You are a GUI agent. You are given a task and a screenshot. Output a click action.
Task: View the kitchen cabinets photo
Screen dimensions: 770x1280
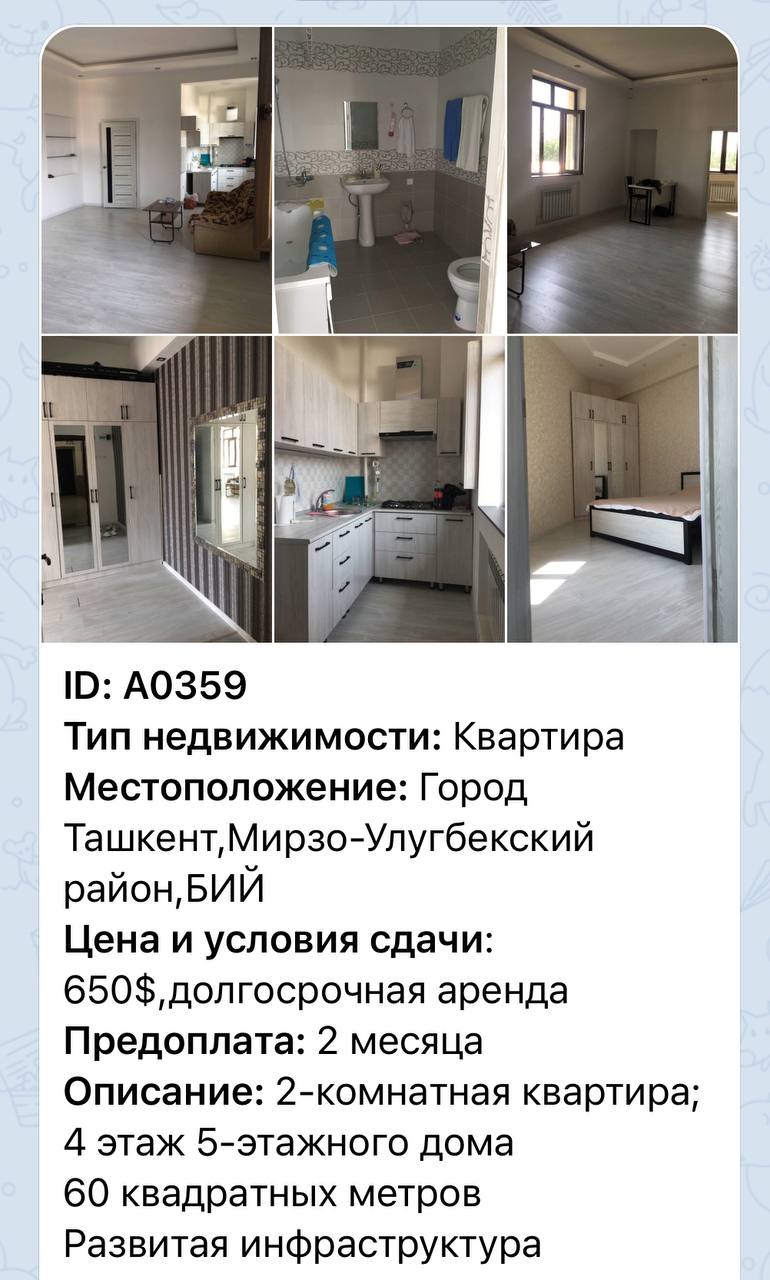point(390,489)
